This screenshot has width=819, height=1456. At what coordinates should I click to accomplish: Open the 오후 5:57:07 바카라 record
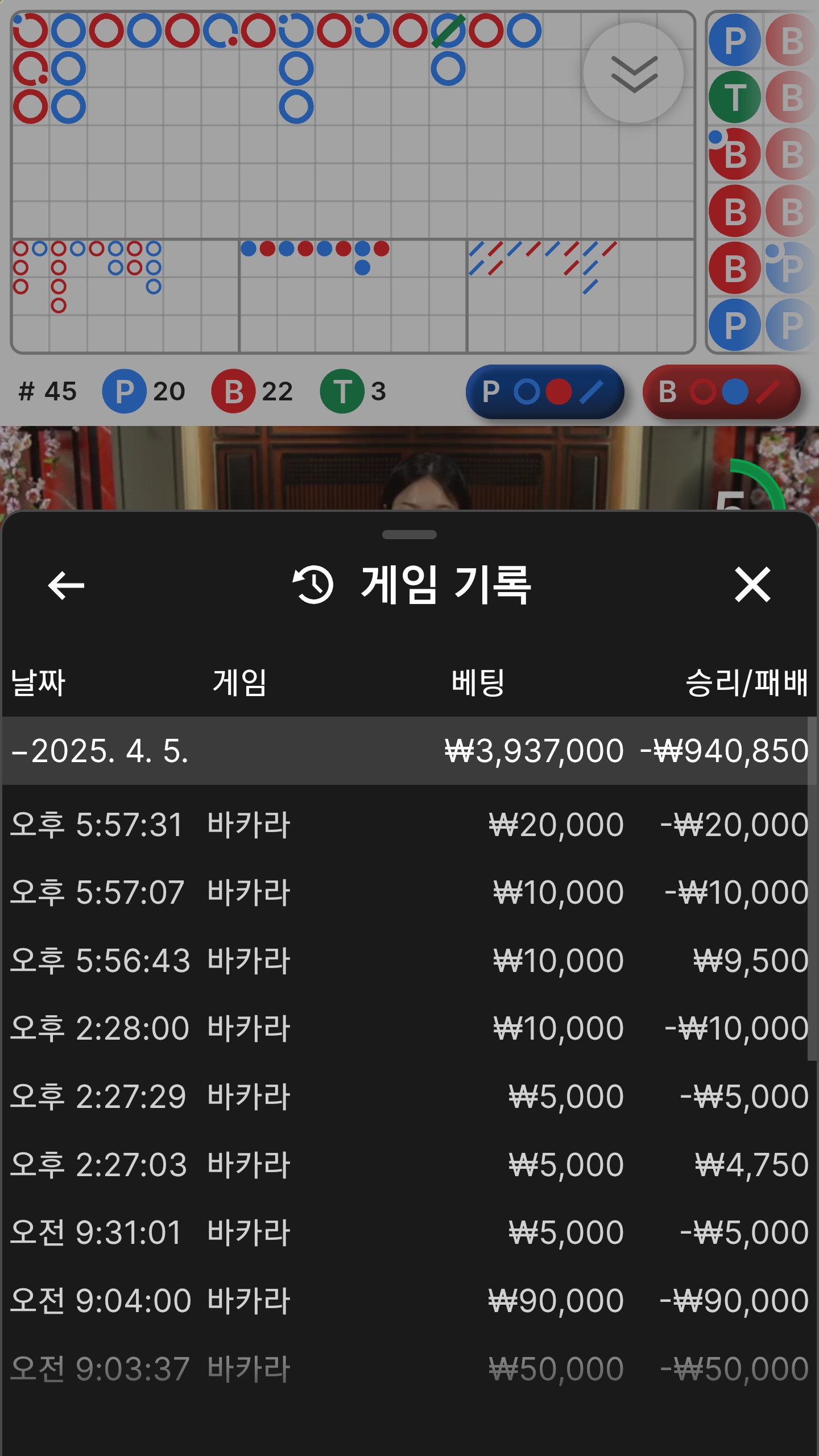tap(409, 892)
